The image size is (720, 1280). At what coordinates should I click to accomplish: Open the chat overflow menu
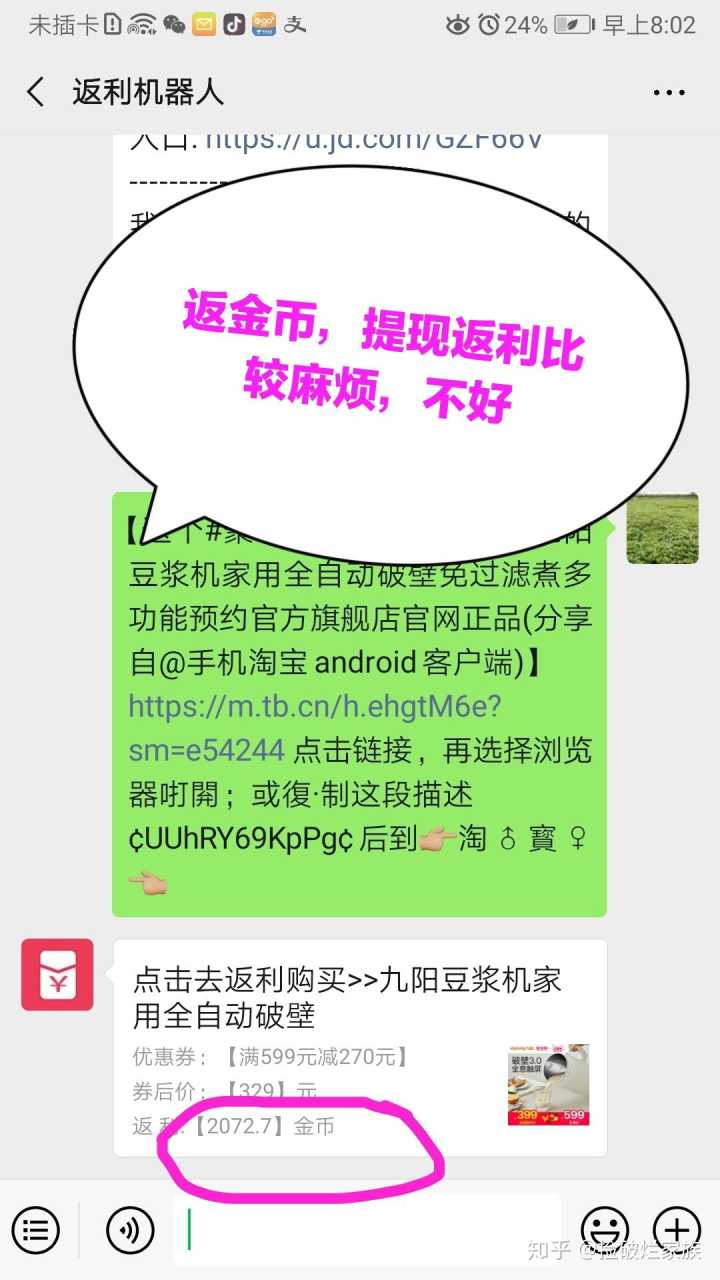(669, 93)
